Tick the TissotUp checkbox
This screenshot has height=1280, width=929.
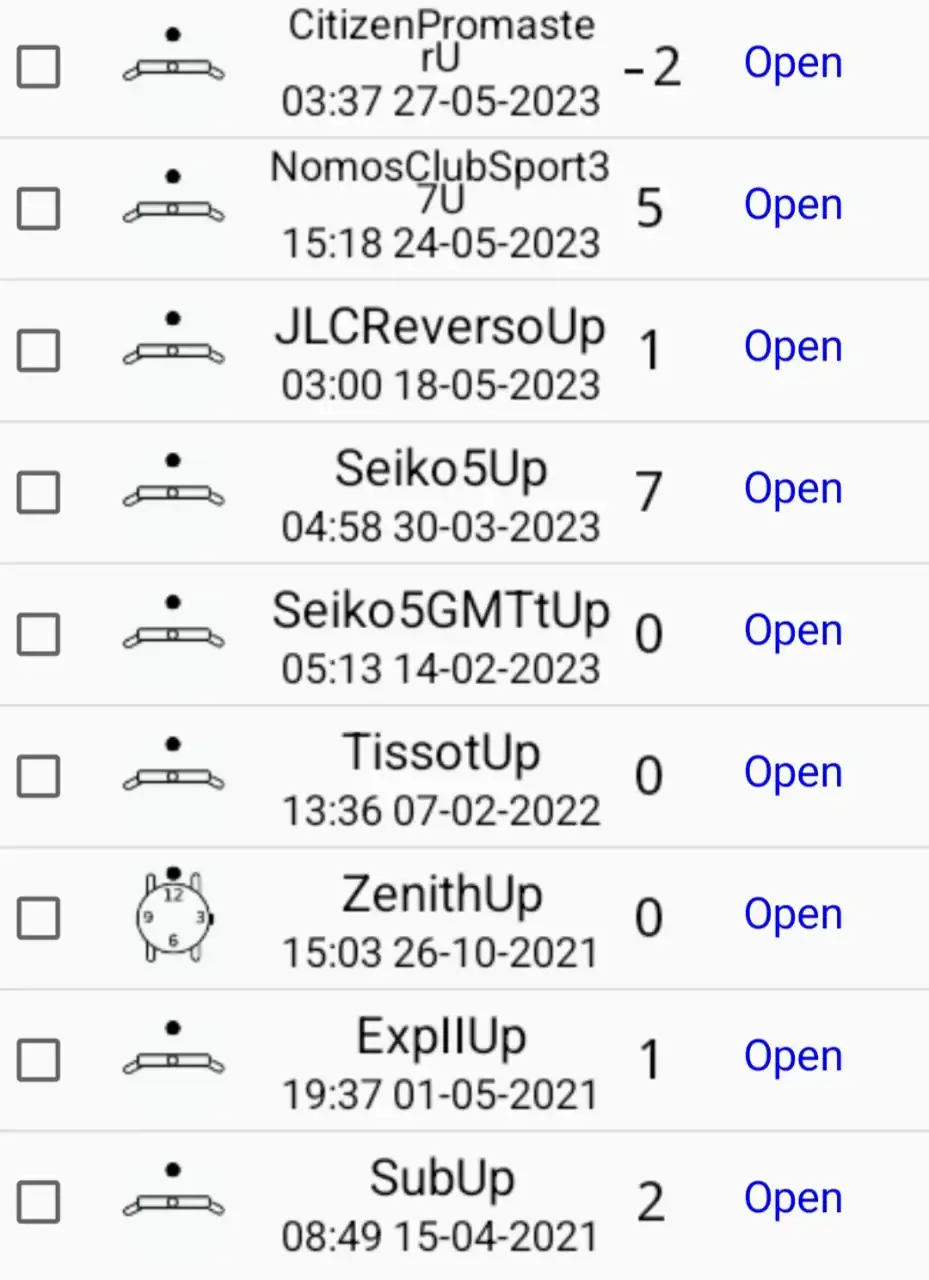click(39, 777)
